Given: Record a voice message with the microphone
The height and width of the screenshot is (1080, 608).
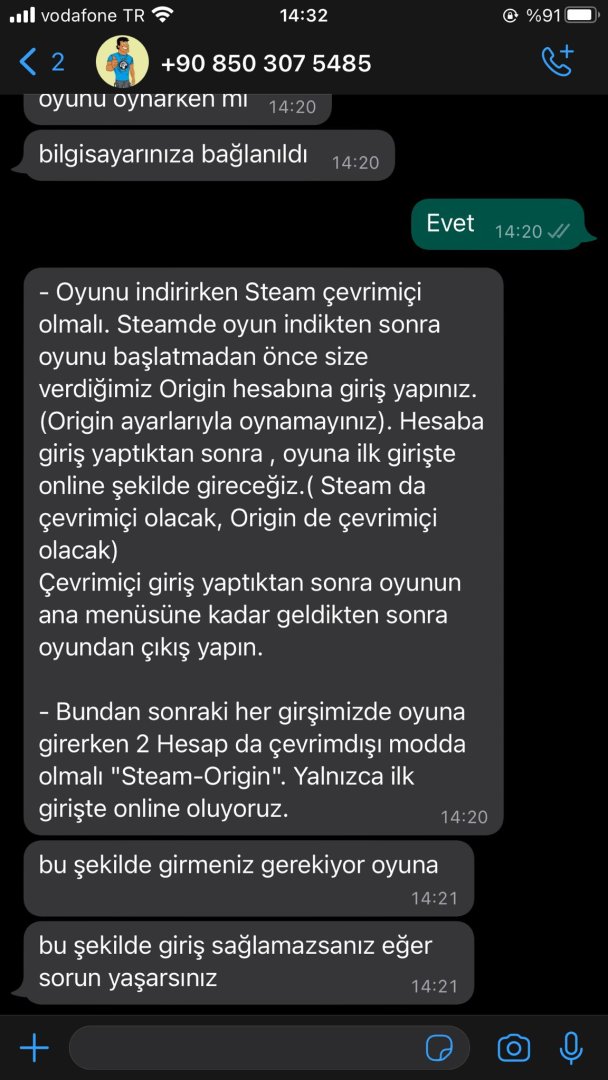Looking at the screenshot, I should [571, 1047].
